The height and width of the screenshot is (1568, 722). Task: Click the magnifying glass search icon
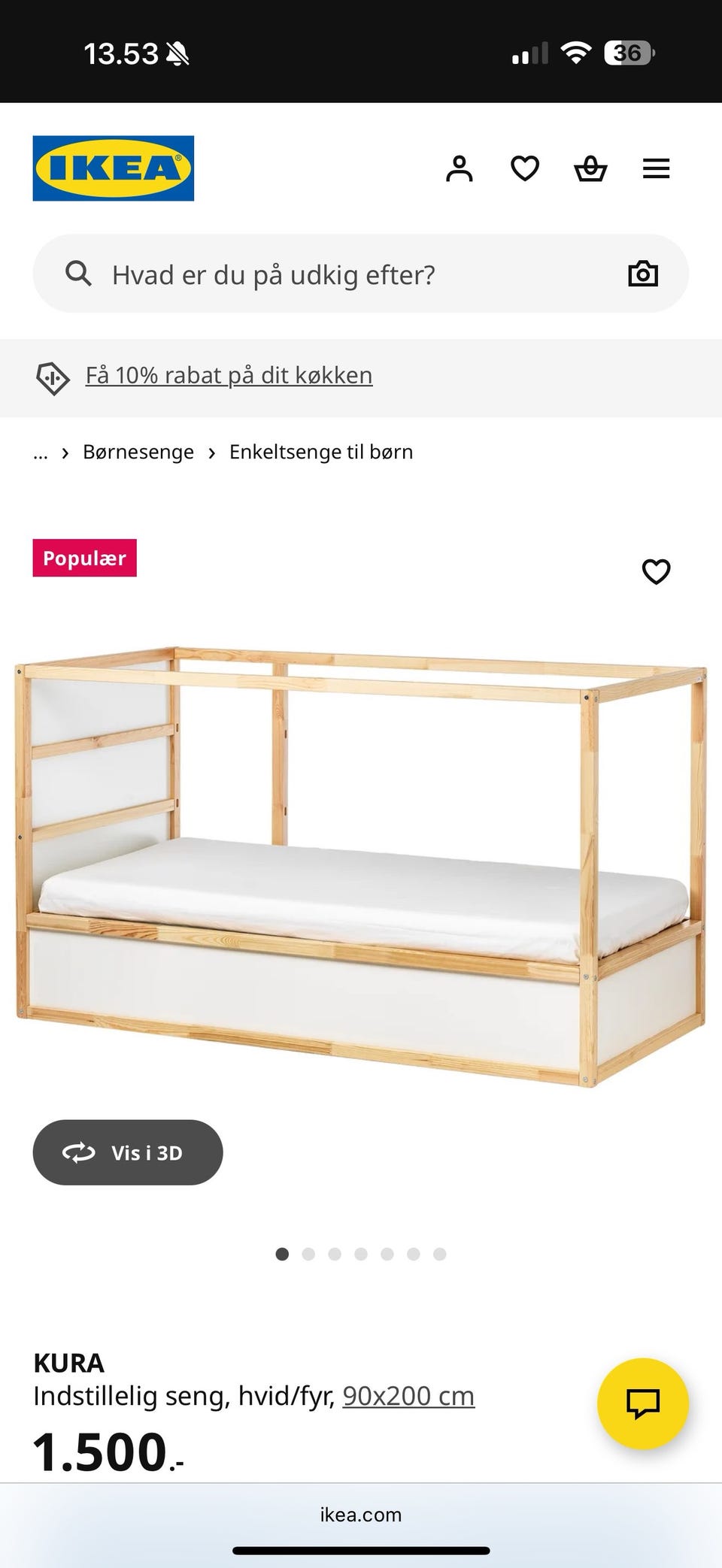coord(79,273)
